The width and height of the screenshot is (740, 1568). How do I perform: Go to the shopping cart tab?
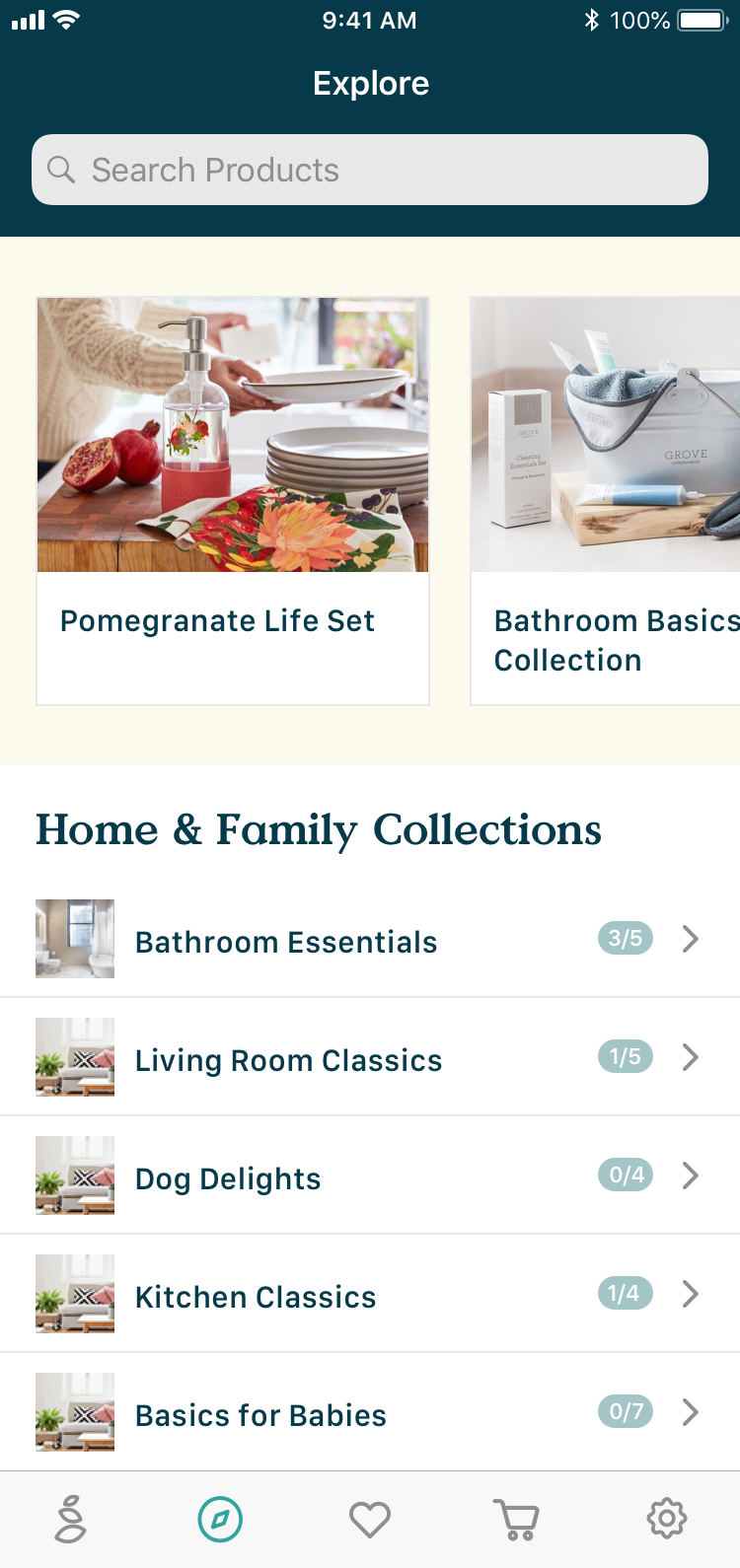(516, 1519)
